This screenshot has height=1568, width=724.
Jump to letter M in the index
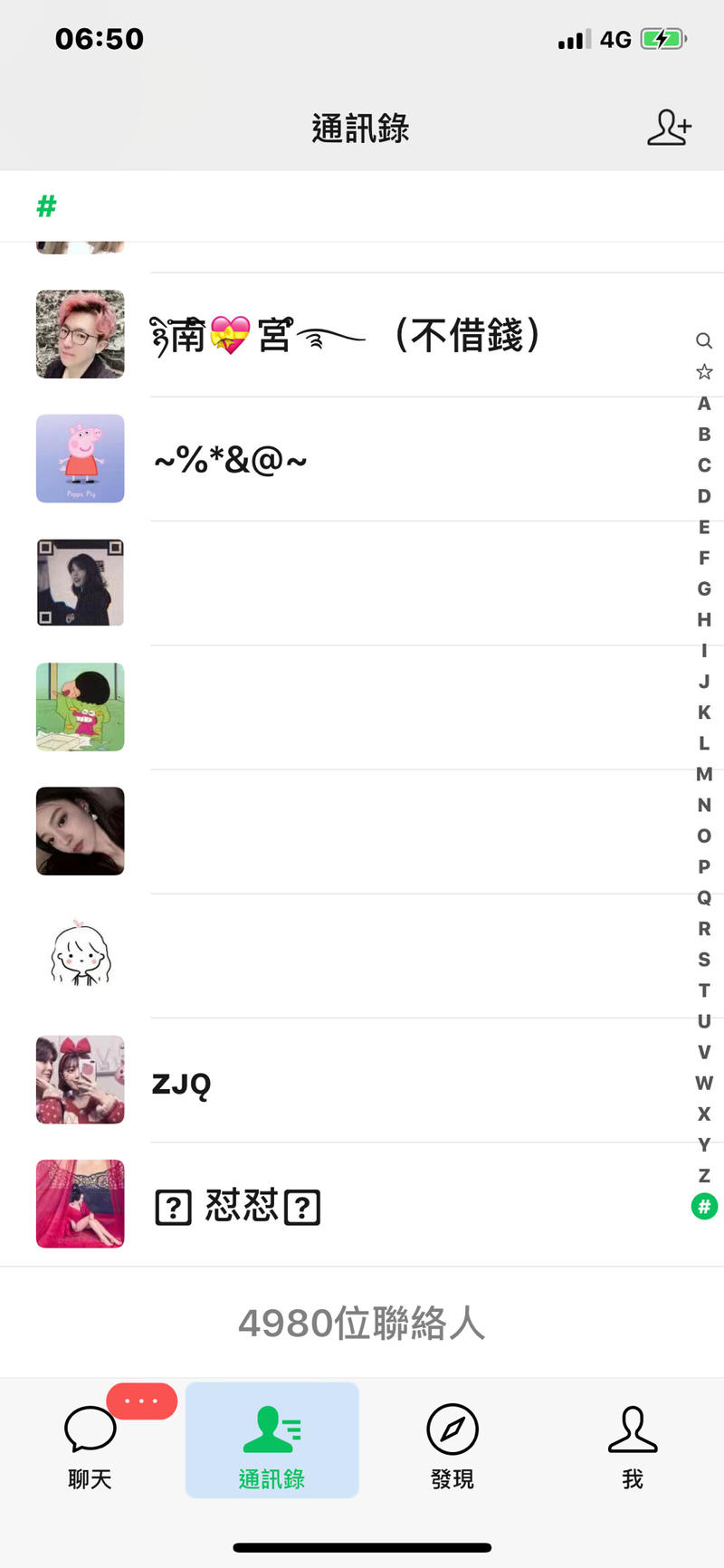[x=704, y=774]
